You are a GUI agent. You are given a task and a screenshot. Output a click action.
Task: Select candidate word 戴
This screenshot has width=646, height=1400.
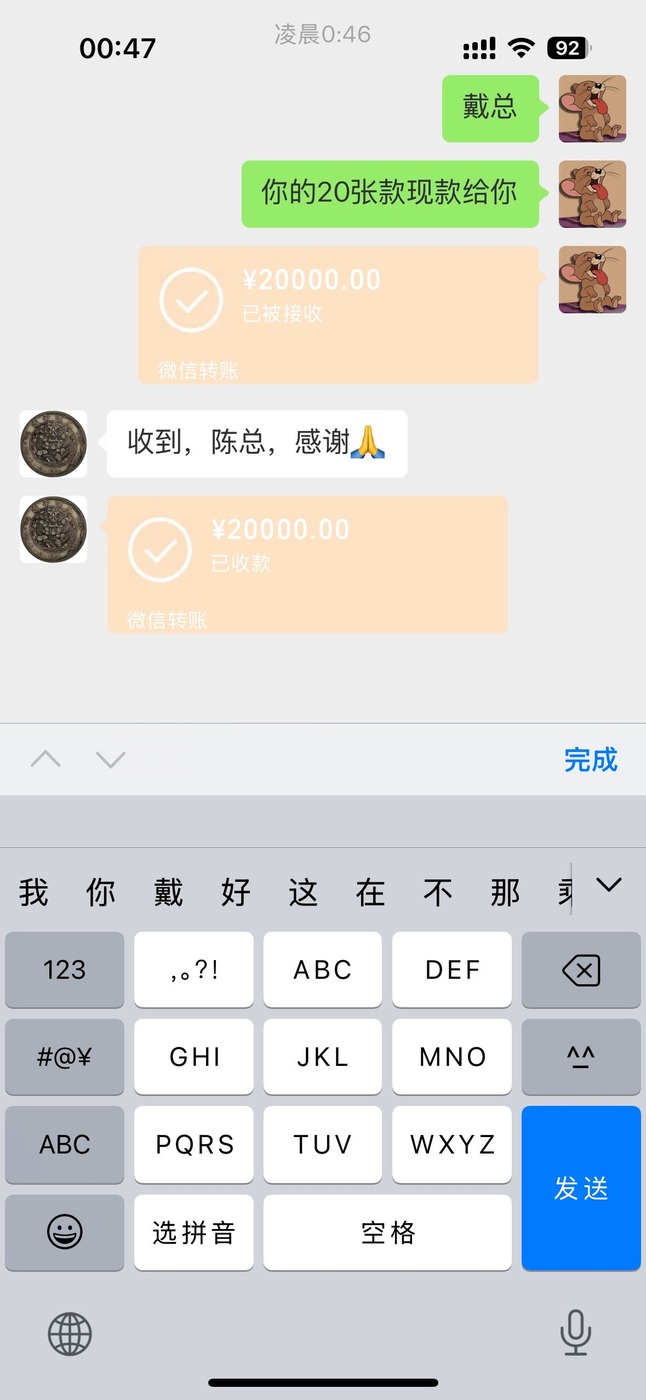pos(168,892)
